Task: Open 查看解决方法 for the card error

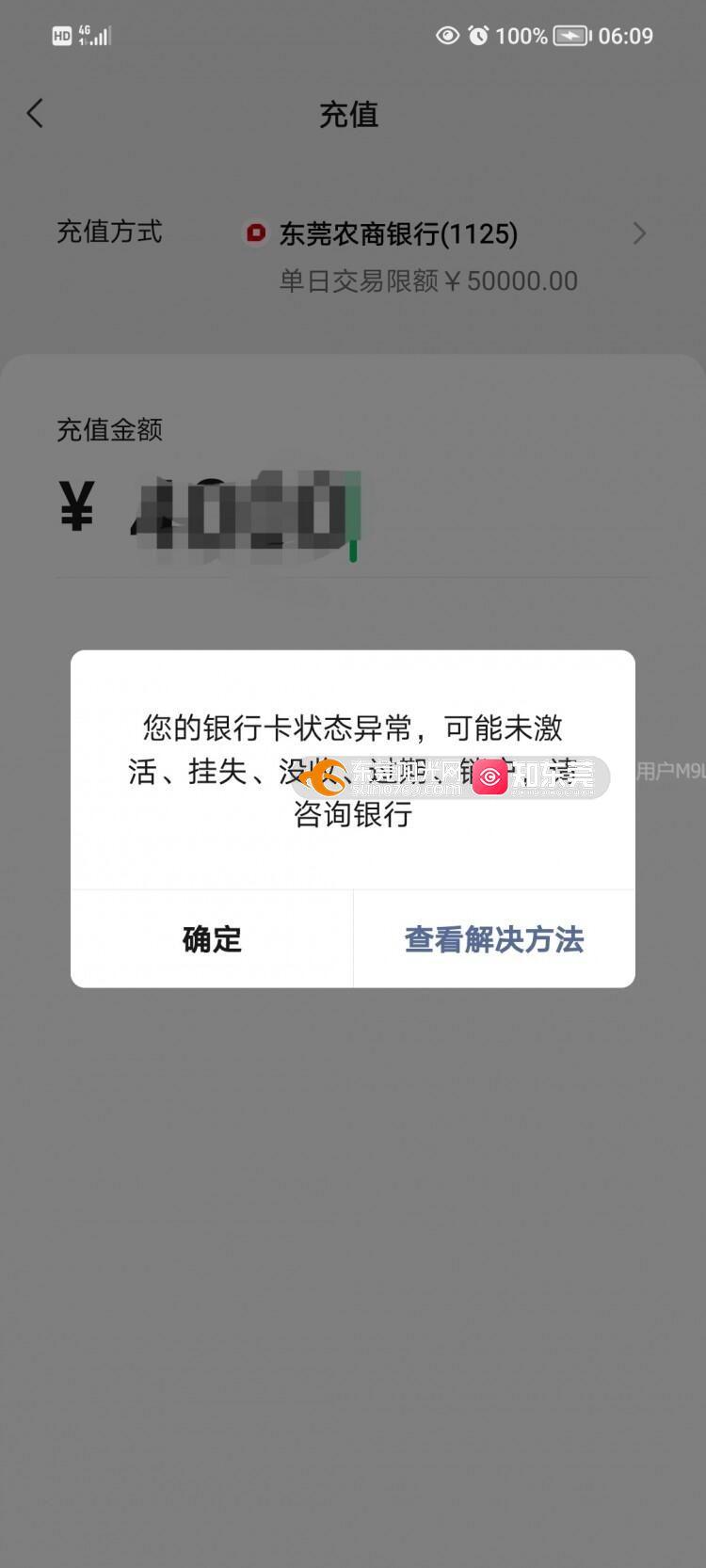Action: coord(494,939)
